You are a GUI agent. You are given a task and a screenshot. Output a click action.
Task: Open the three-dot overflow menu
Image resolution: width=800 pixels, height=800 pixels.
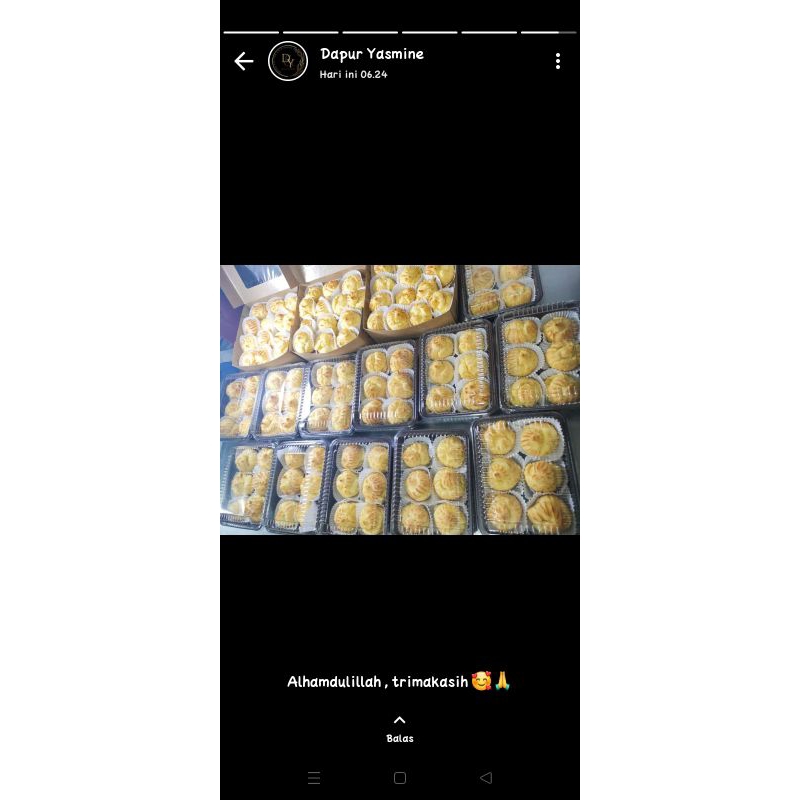pyautogui.click(x=558, y=61)
